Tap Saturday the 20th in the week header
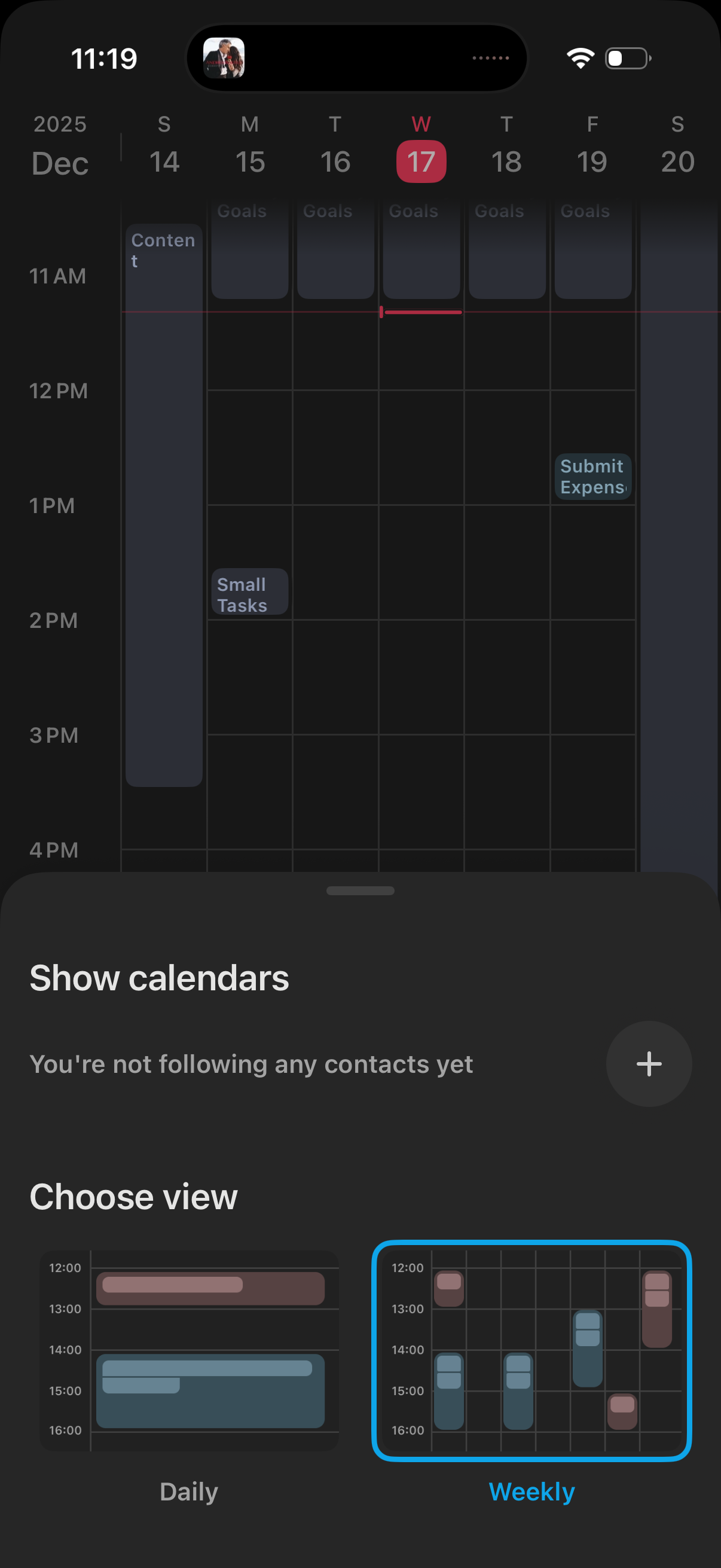Viewport: 721px width, 1568px height. 679,161
